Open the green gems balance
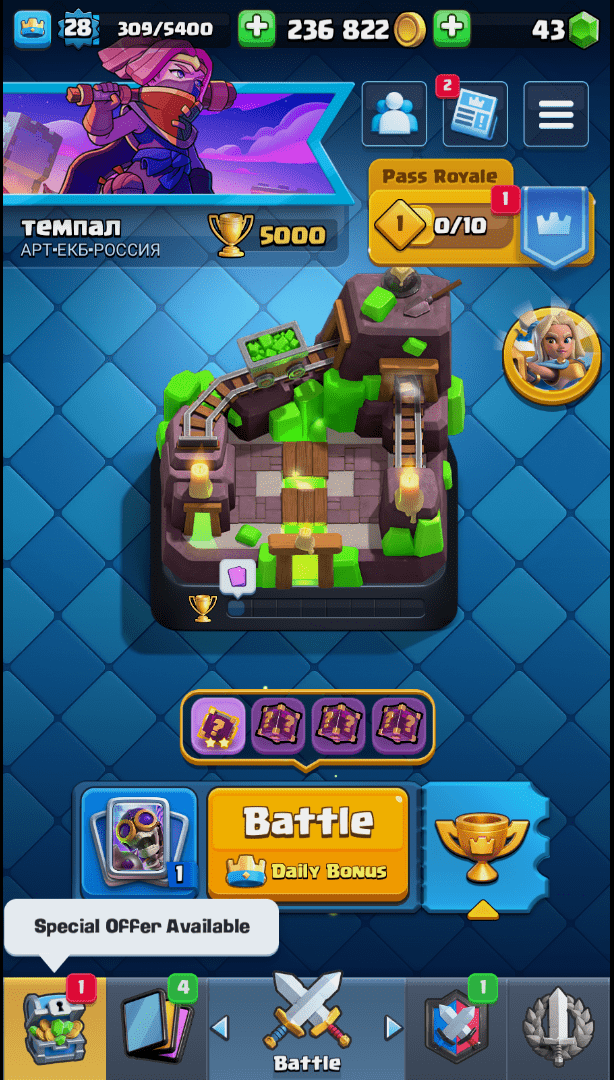This screenshot has width=614, height=1080. pyautogui.click(x=566, y=29)
